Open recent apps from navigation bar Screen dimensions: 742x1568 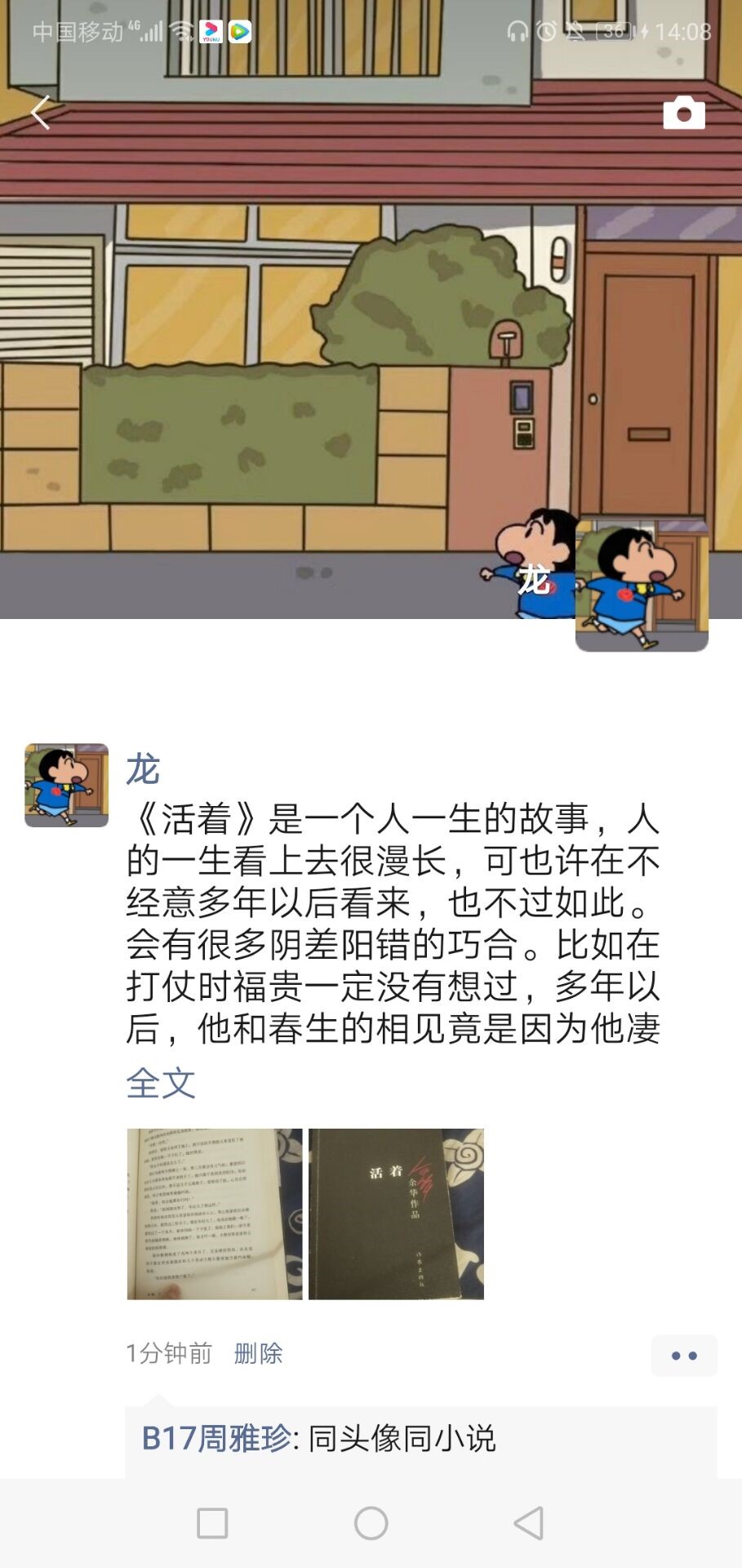coord(212,1523)
